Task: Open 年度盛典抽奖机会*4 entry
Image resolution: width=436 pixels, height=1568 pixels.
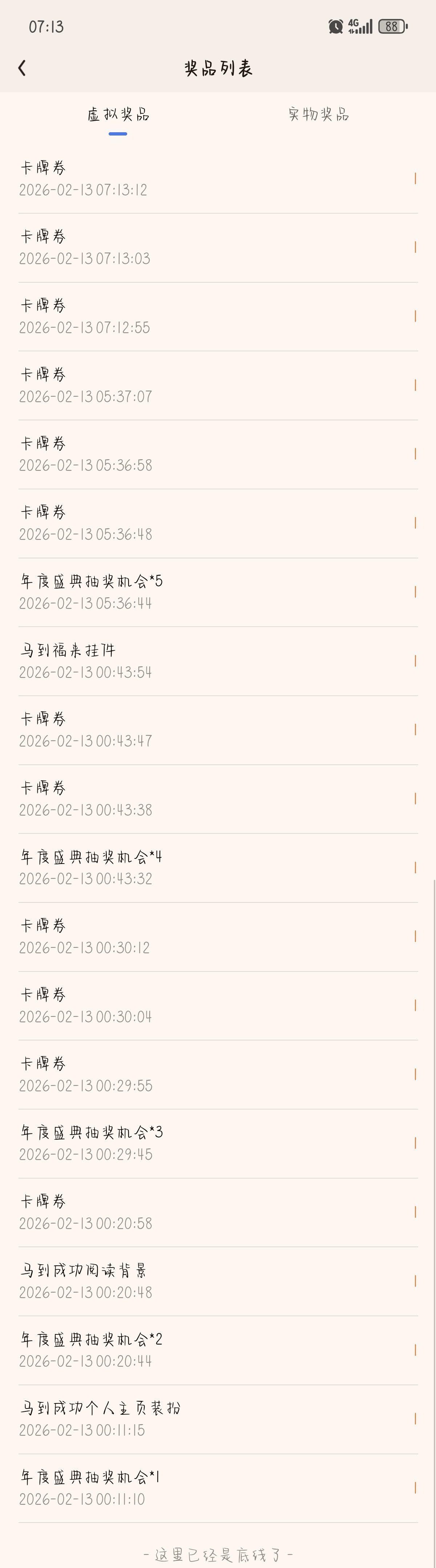Action: tap(218, 868)
